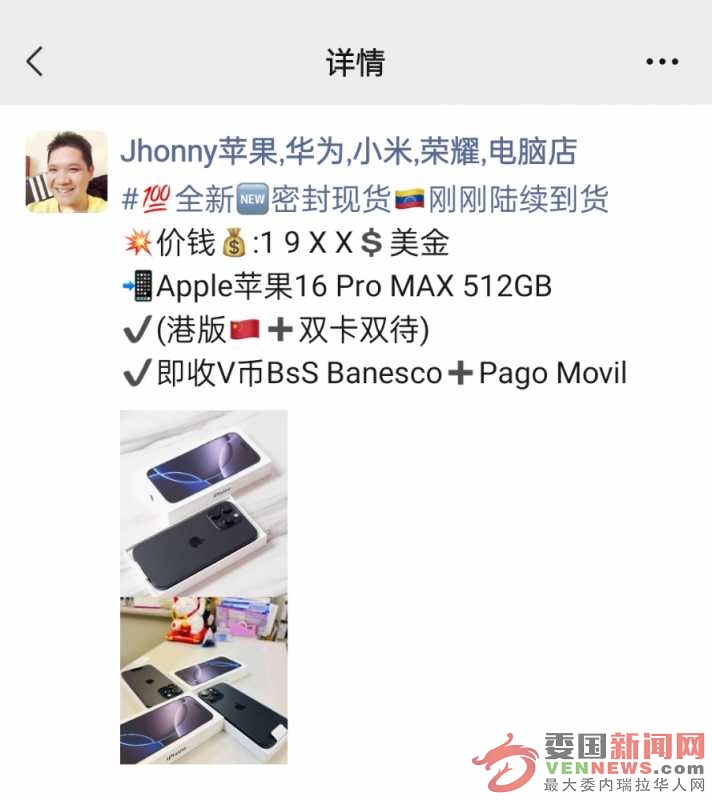Viewport: 712px width, 800px height.
Task: Open the three-dot overflow menu
Action: coord(662,62)
